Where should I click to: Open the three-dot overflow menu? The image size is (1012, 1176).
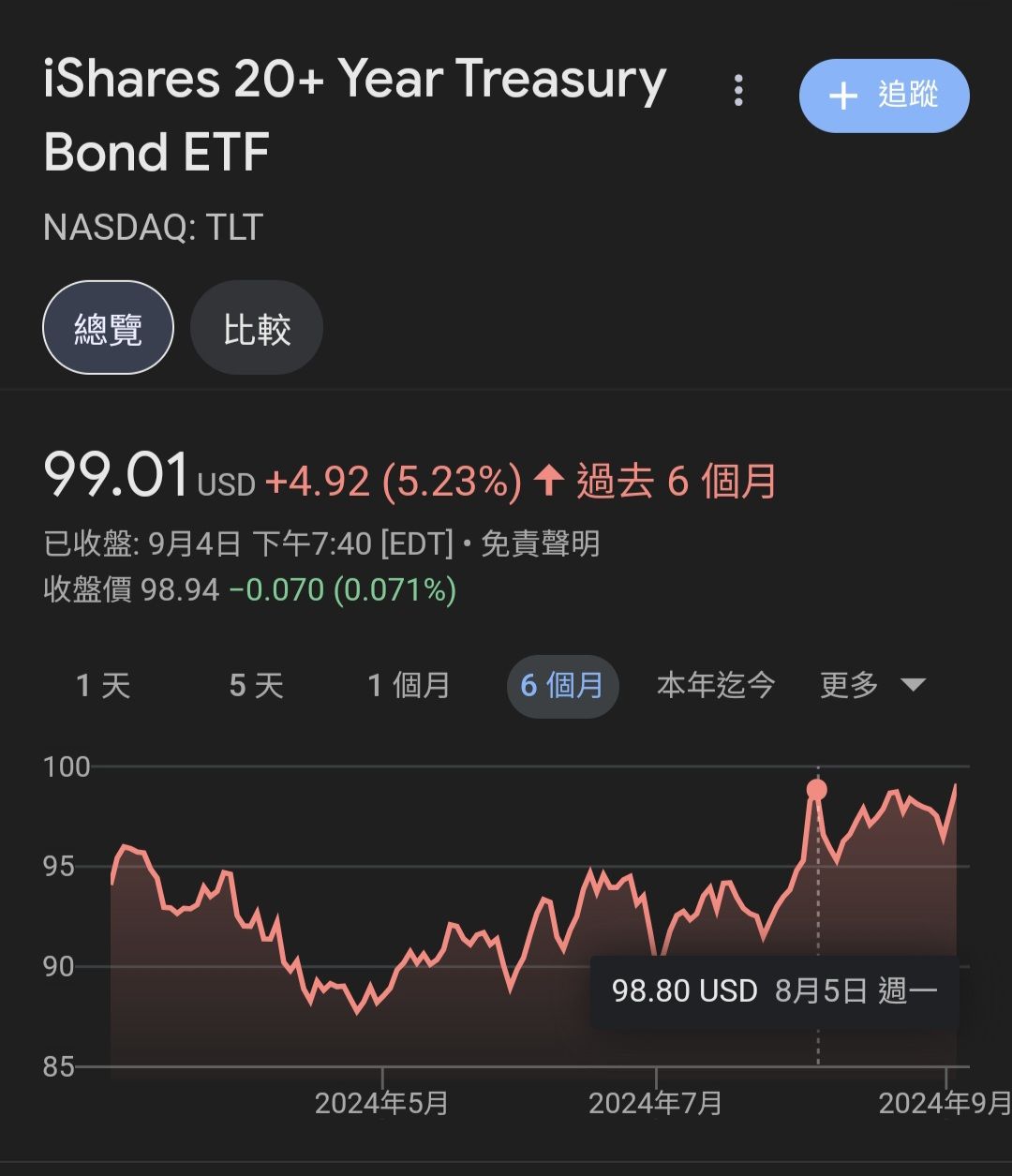[738, 91]
